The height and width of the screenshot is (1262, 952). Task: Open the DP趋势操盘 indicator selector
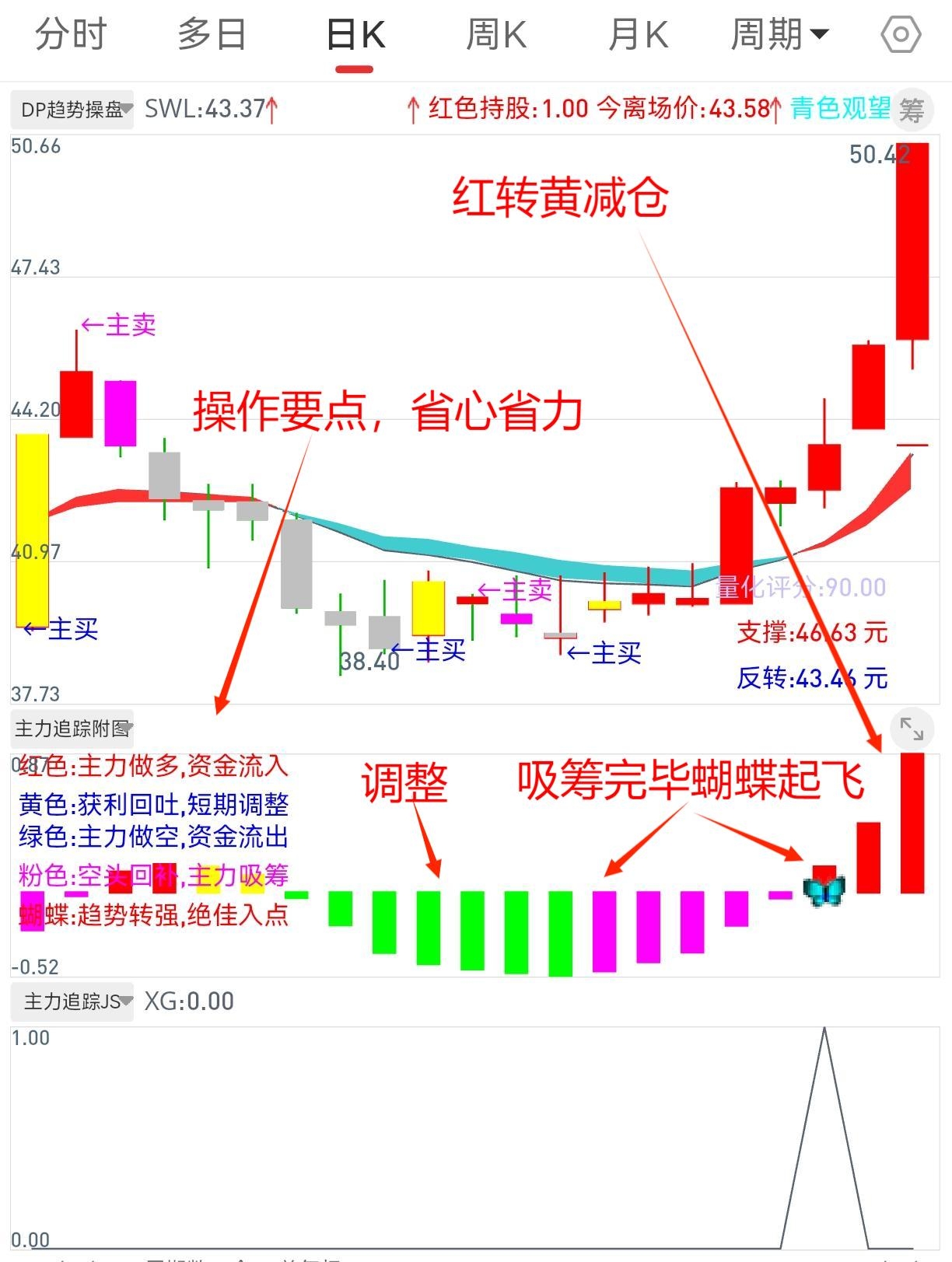pos(72,110)
